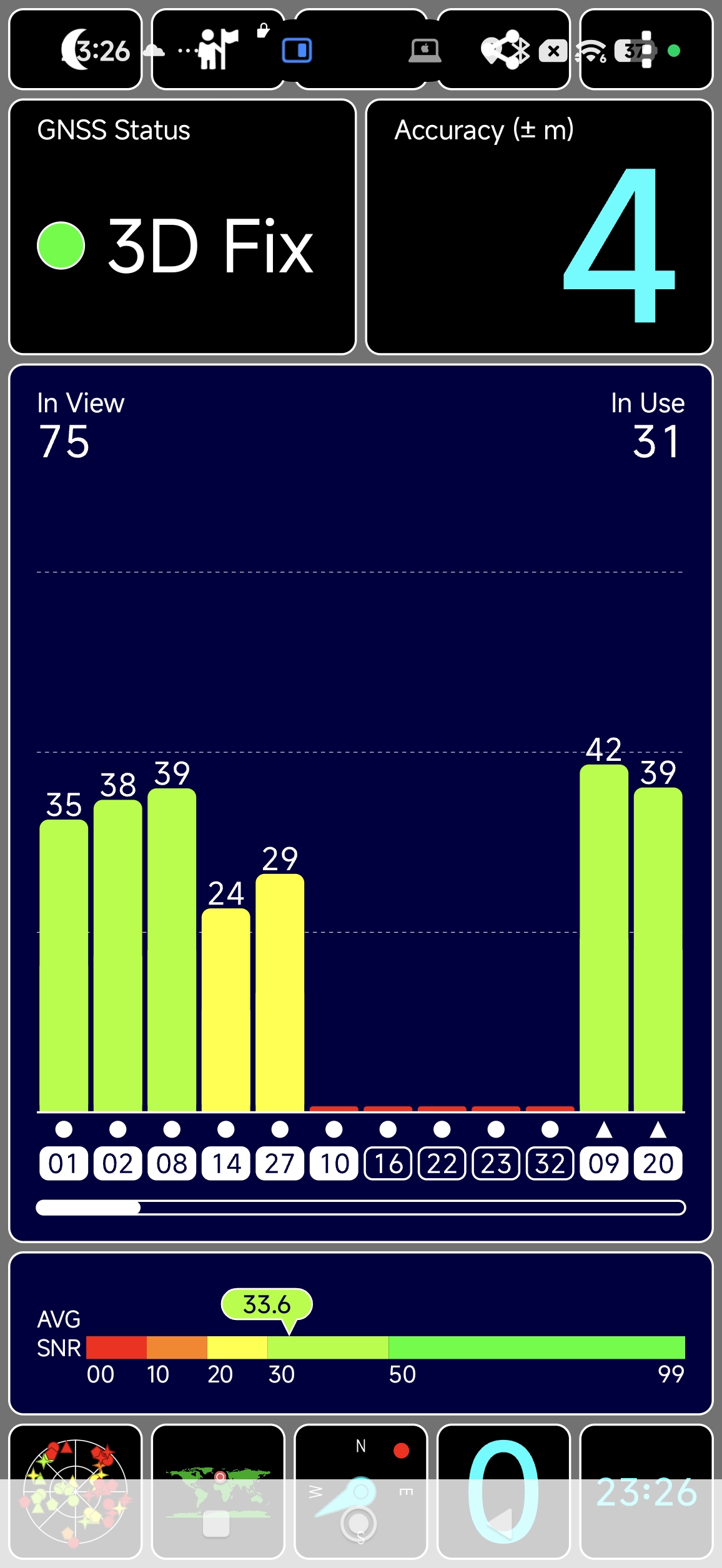Open the AVG SNR card
The width and height of the screenshot is (722, 1568).
[360, 1334]
